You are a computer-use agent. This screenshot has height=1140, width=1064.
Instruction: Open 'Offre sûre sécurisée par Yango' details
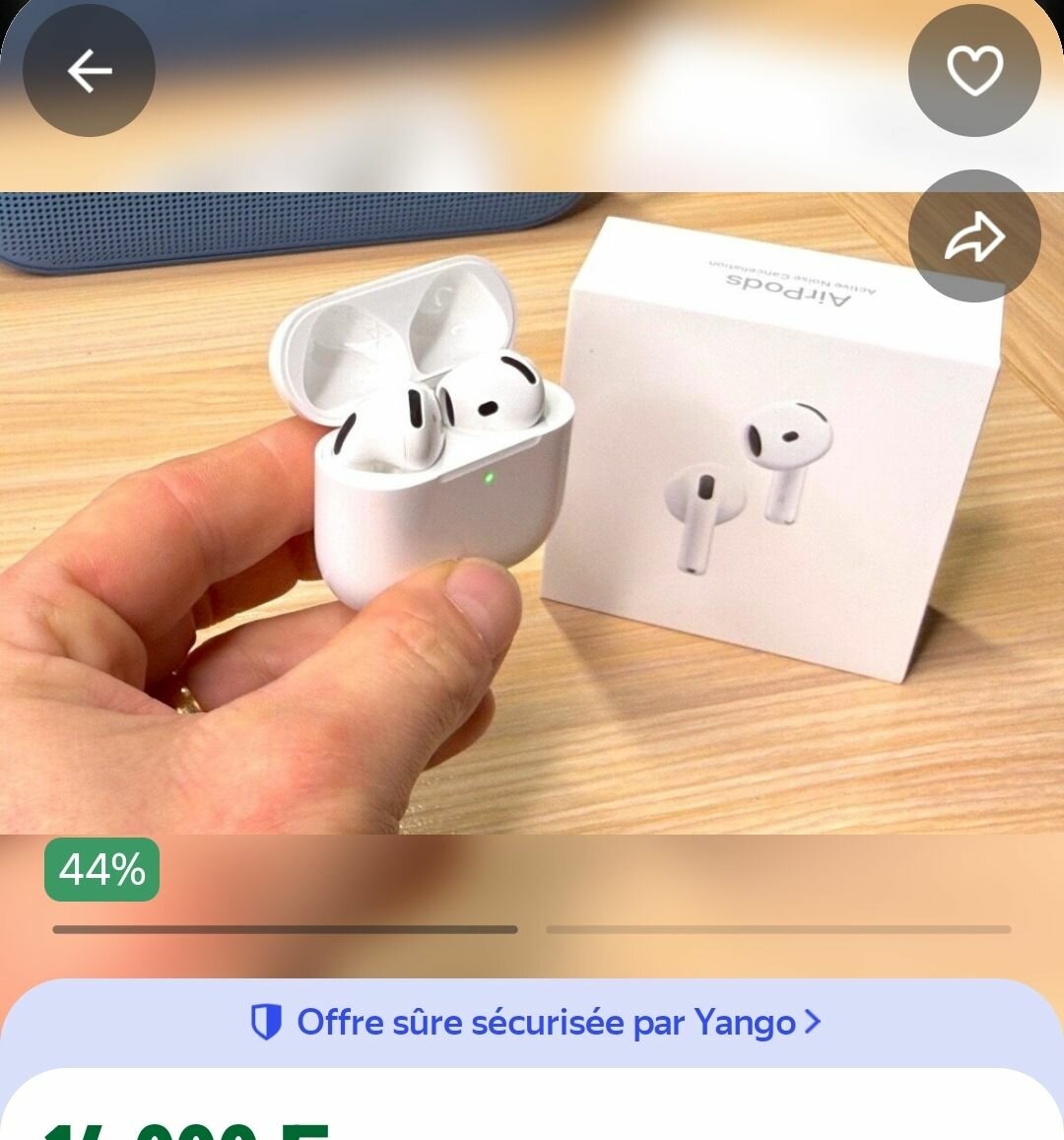[536, 1023]
